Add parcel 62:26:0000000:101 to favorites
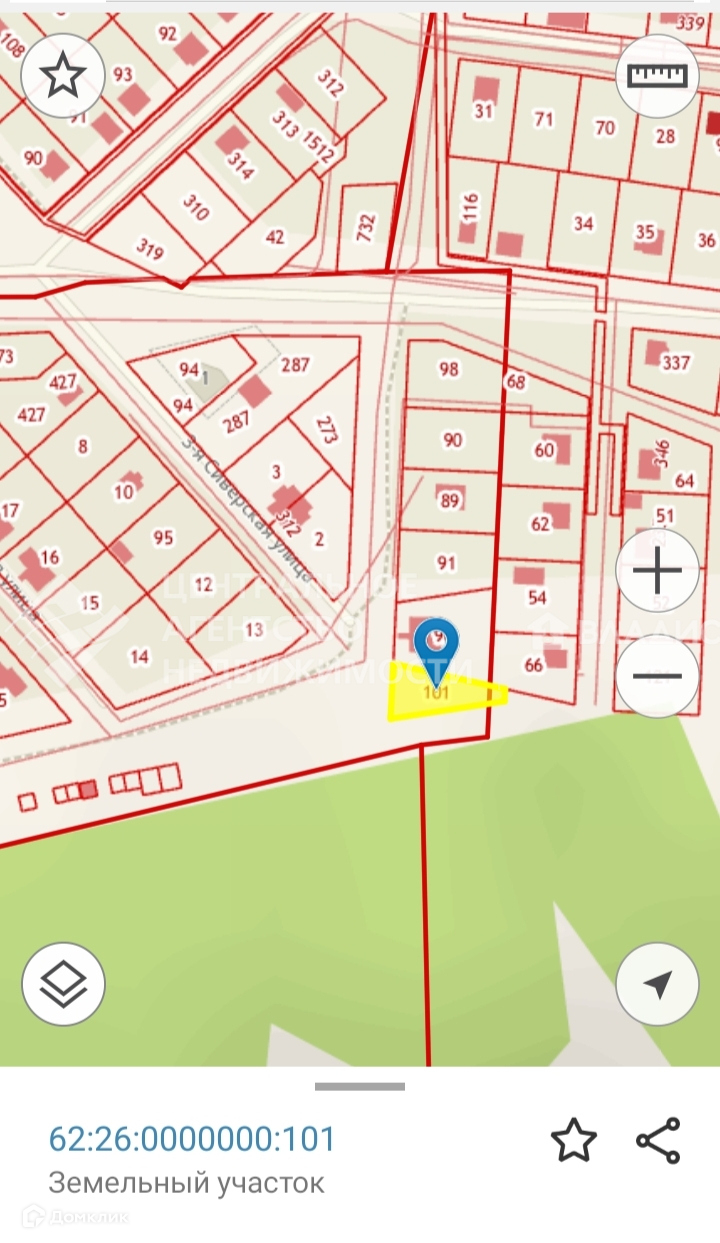 pos(574,1141)
